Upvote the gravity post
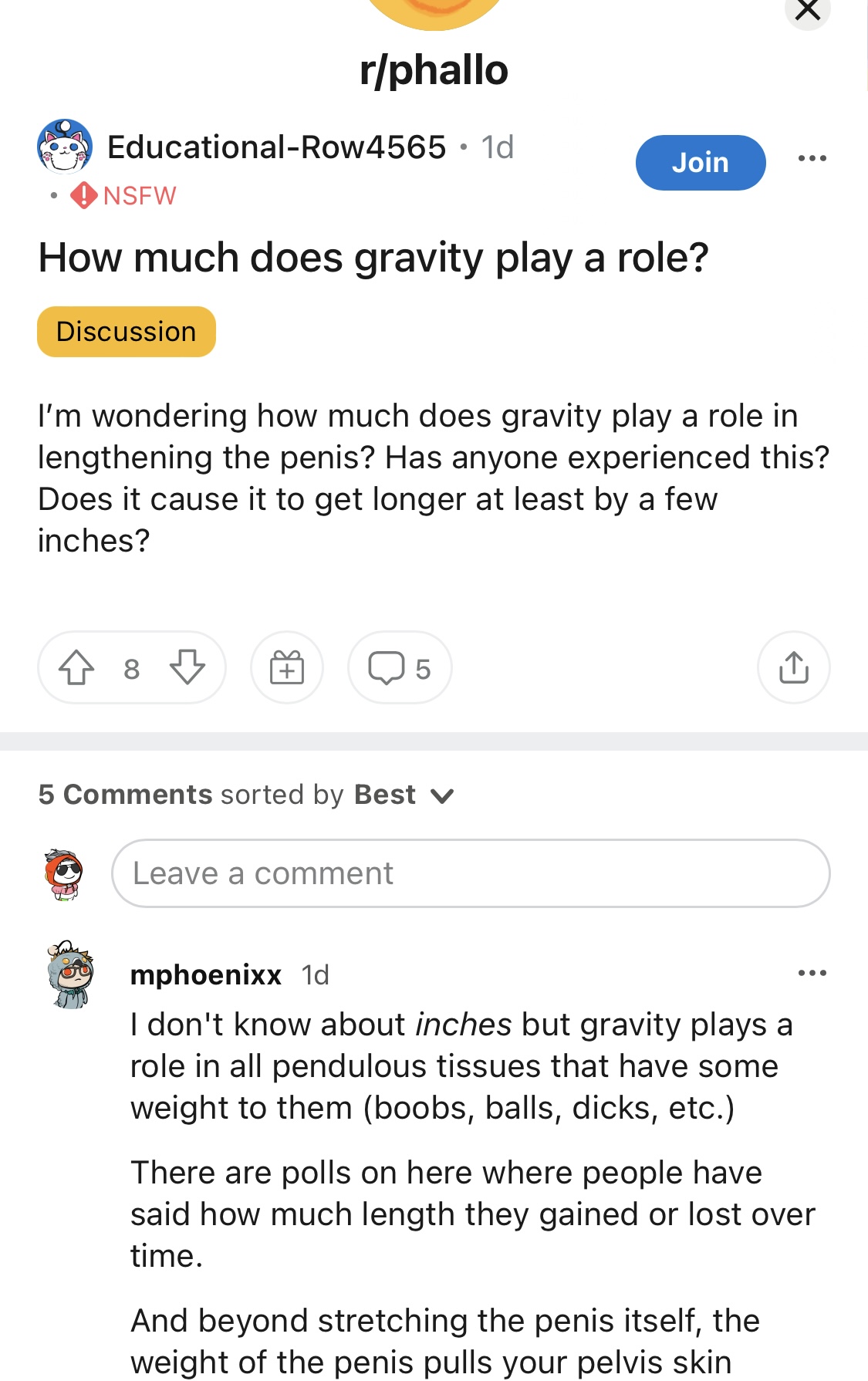 click(77, 668)
